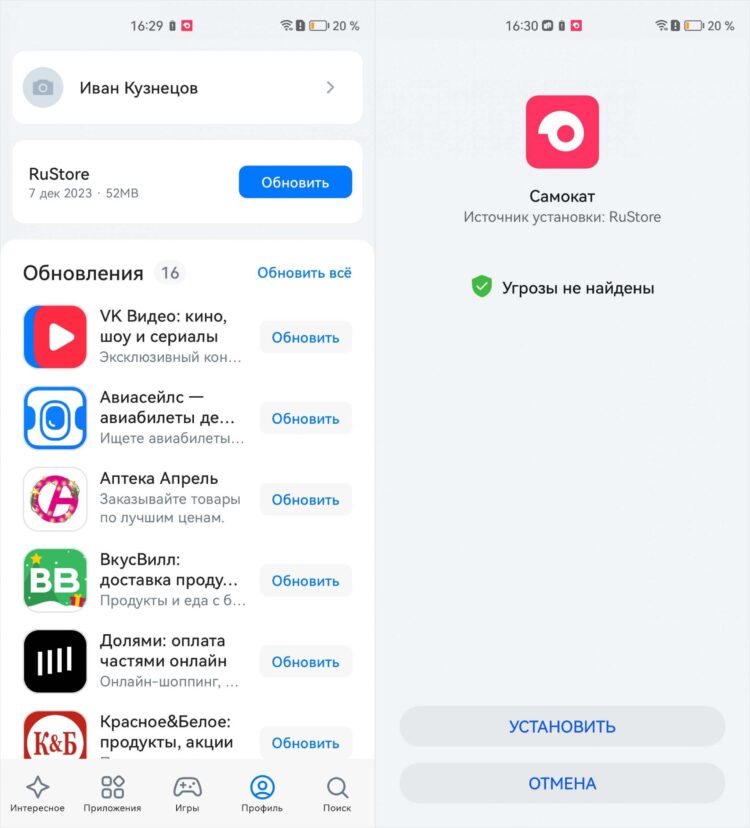Viewport: 750px width, 828px height.
Task: Select the Авиасейлс app icon
Action: [55, 418]
